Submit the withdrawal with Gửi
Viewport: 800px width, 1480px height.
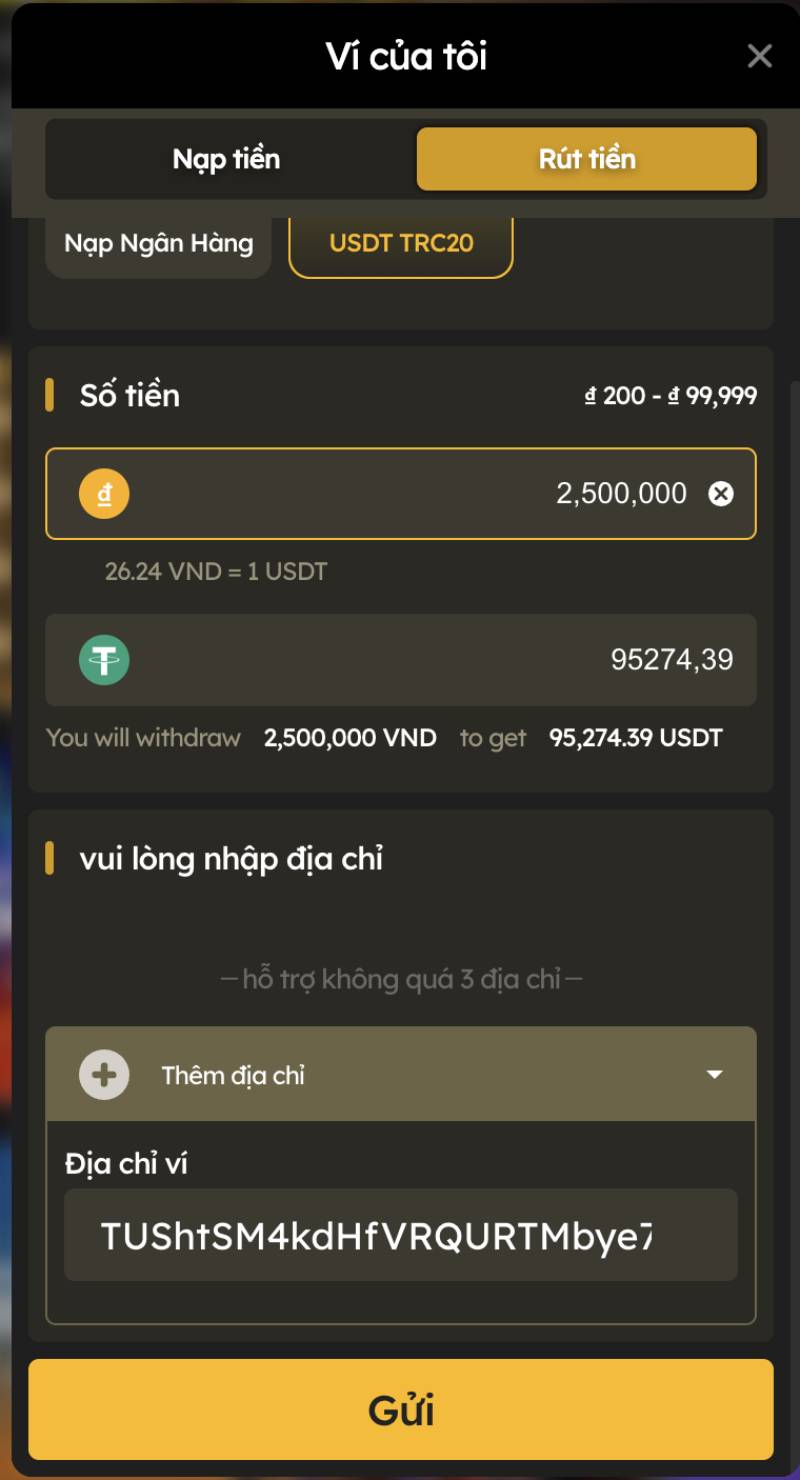(x=400, y=1410)
